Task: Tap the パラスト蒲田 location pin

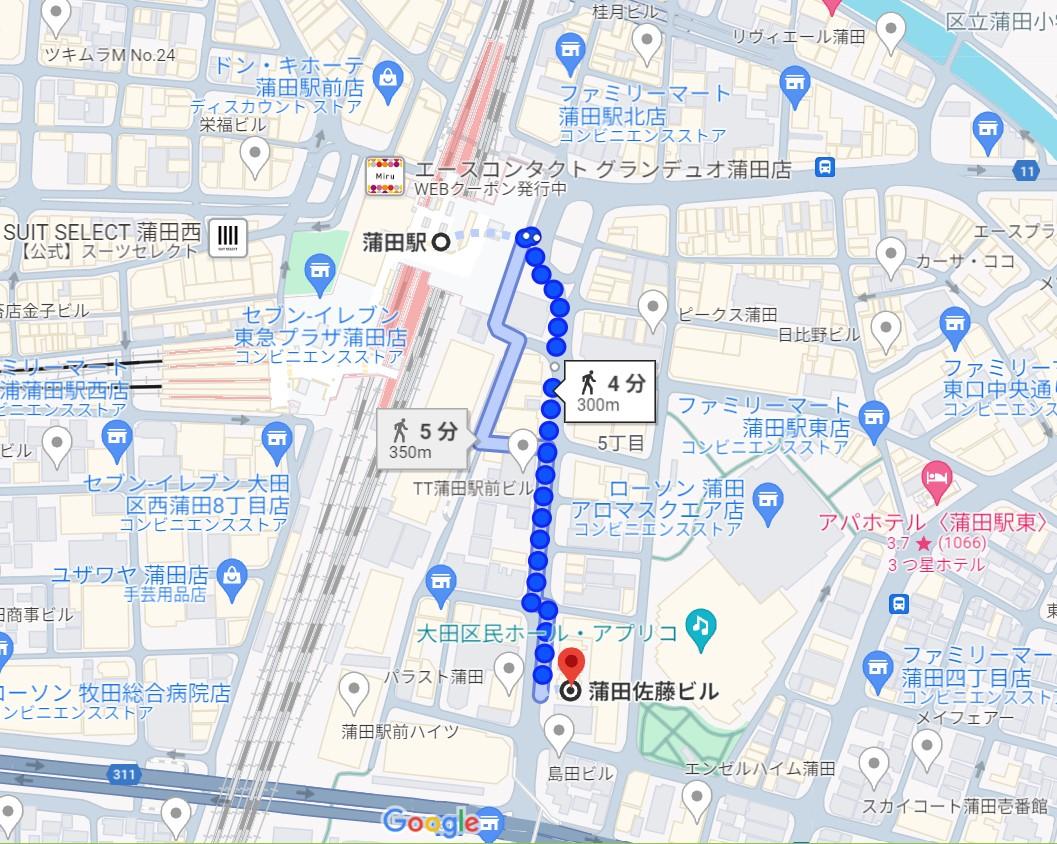Action: coord(509,667)
